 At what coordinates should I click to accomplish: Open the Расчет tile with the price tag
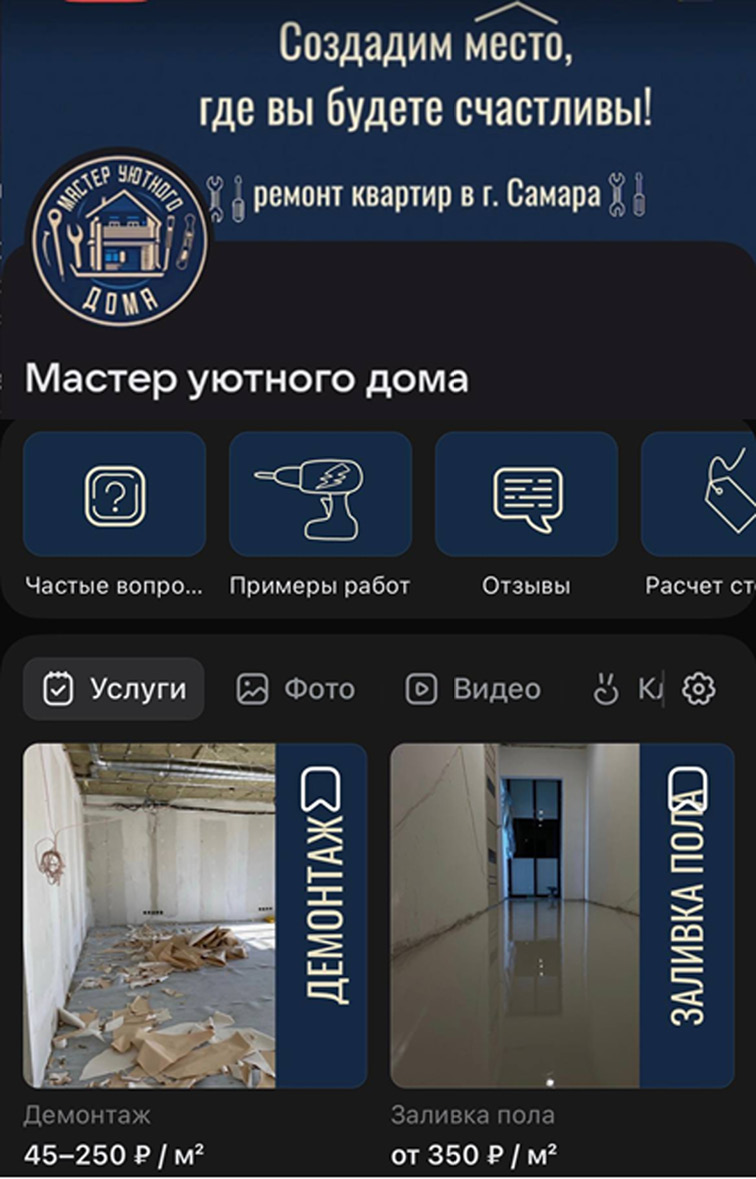point(700,494)
